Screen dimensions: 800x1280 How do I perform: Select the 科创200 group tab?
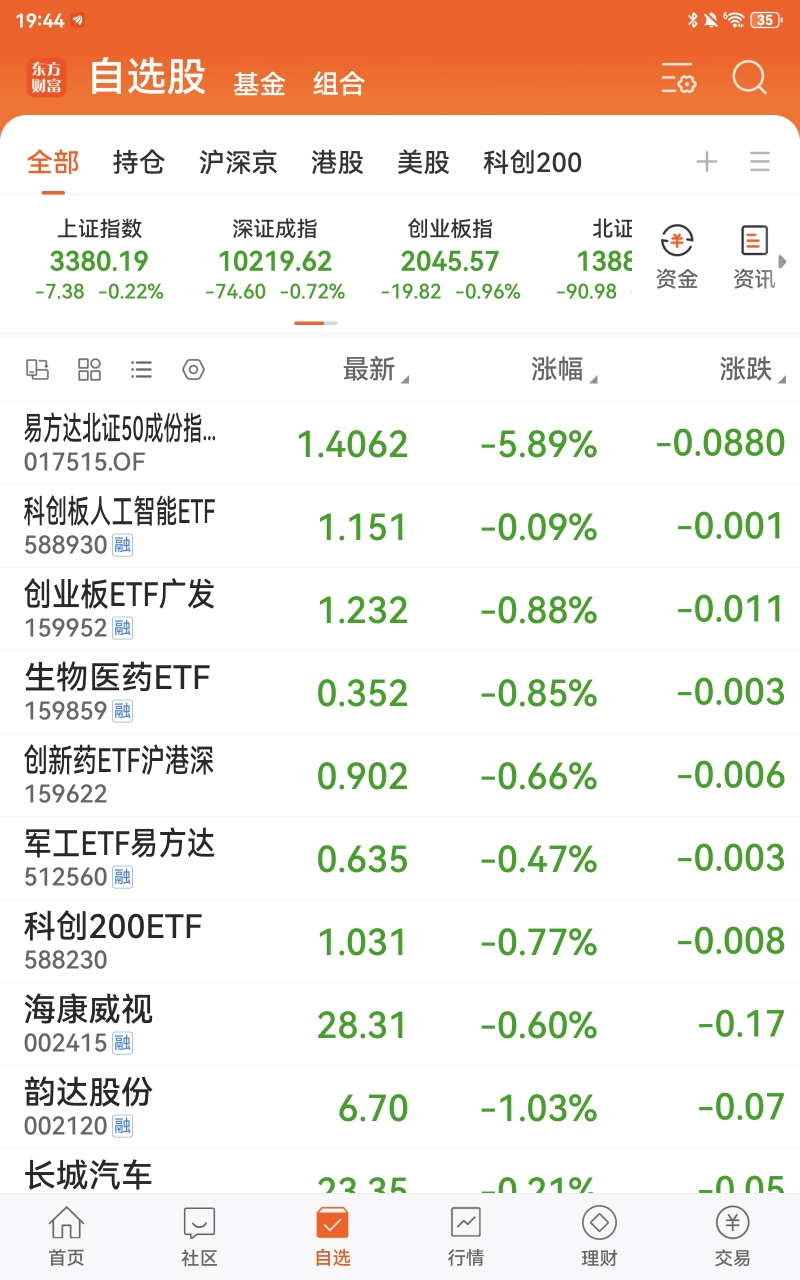point(532,162)
